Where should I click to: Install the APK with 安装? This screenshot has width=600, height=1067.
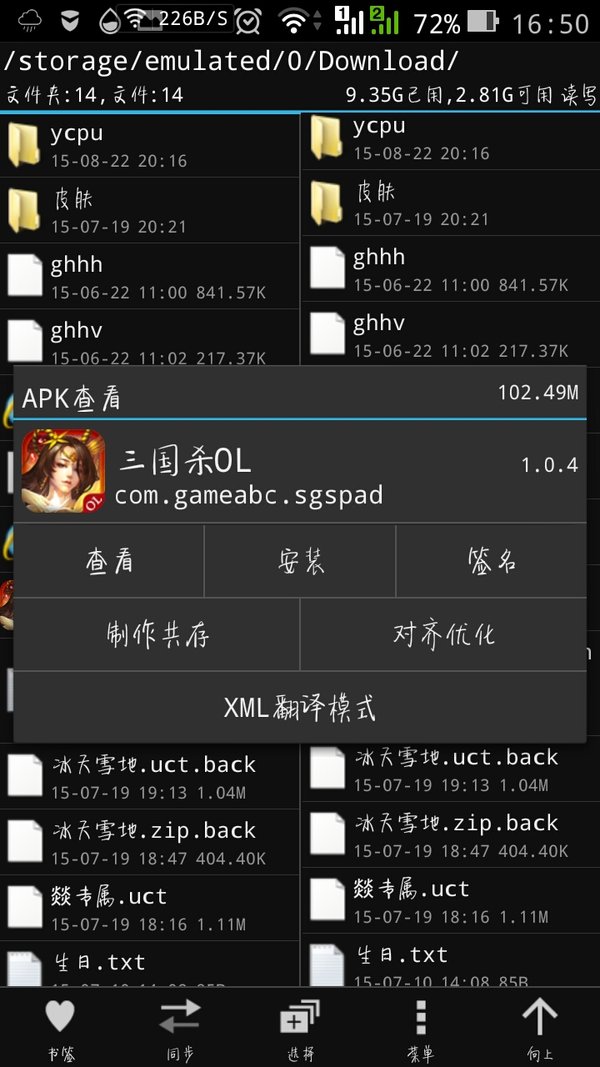[x=300, y=561]
